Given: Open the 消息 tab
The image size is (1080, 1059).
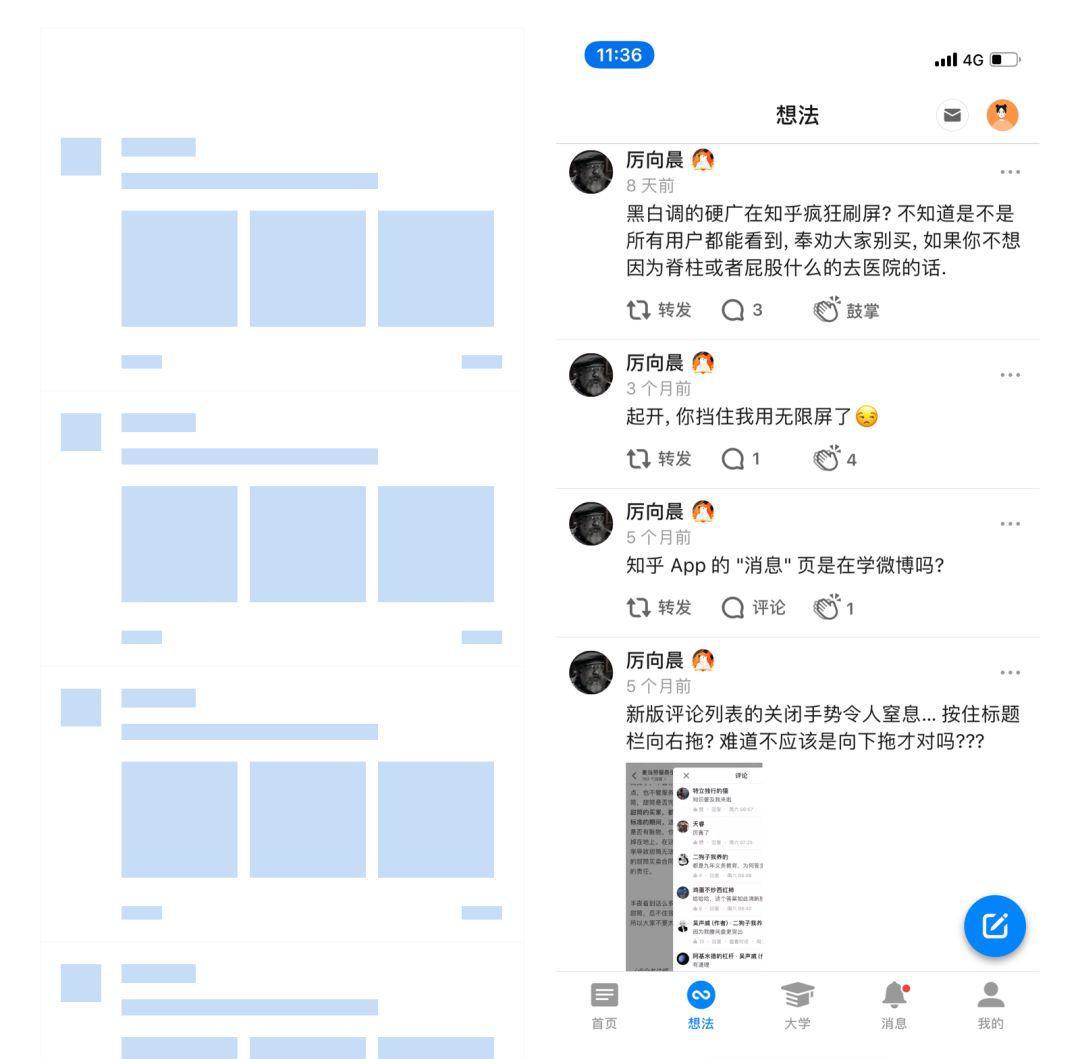Looking at the screenshot, I should pyautogui.click(x=894, y=1005).
